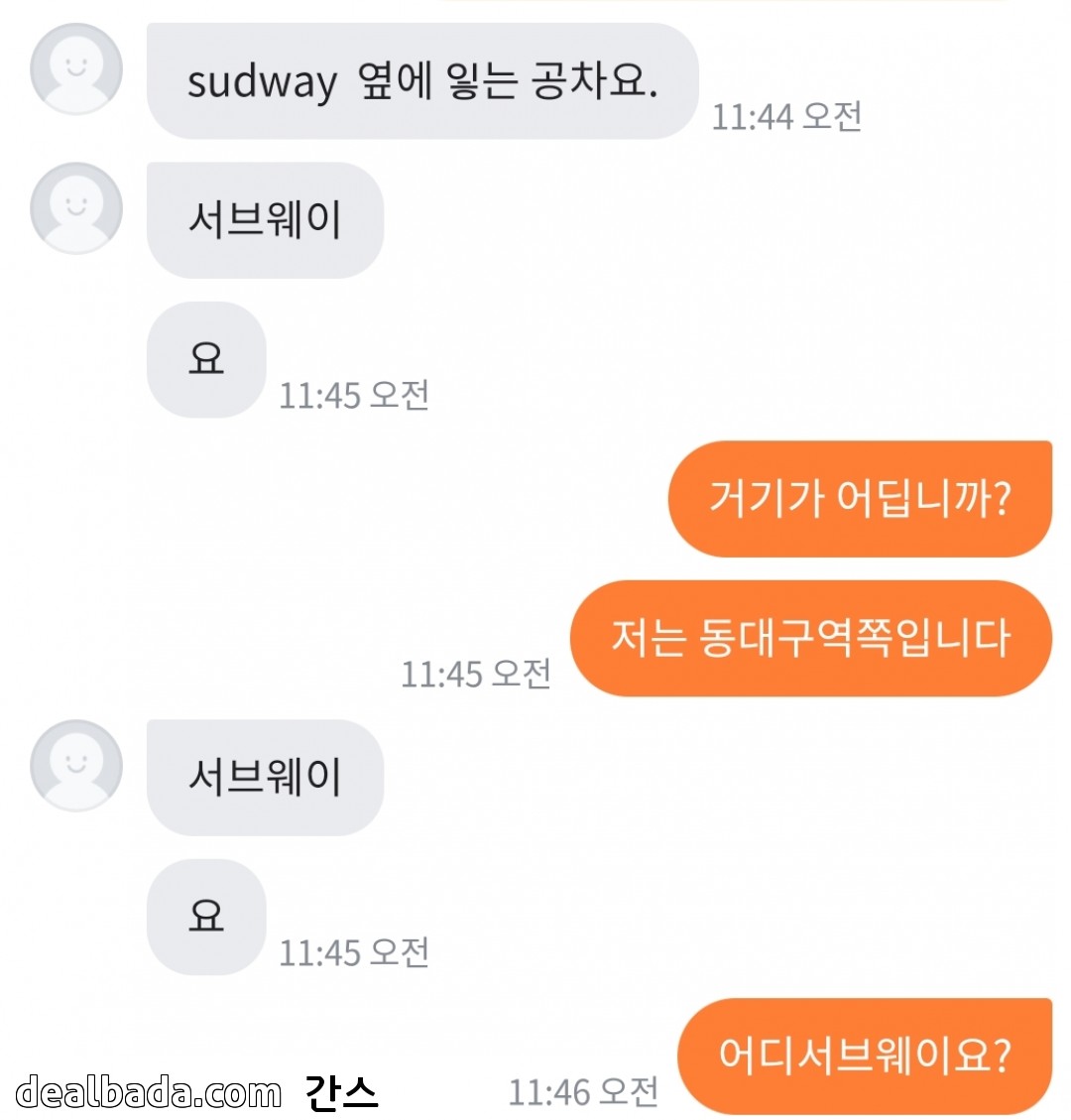Screen dimensions: 1071x1120
Task: Open sender's profile avatar beside the sudway message
Action: (75, 68)
